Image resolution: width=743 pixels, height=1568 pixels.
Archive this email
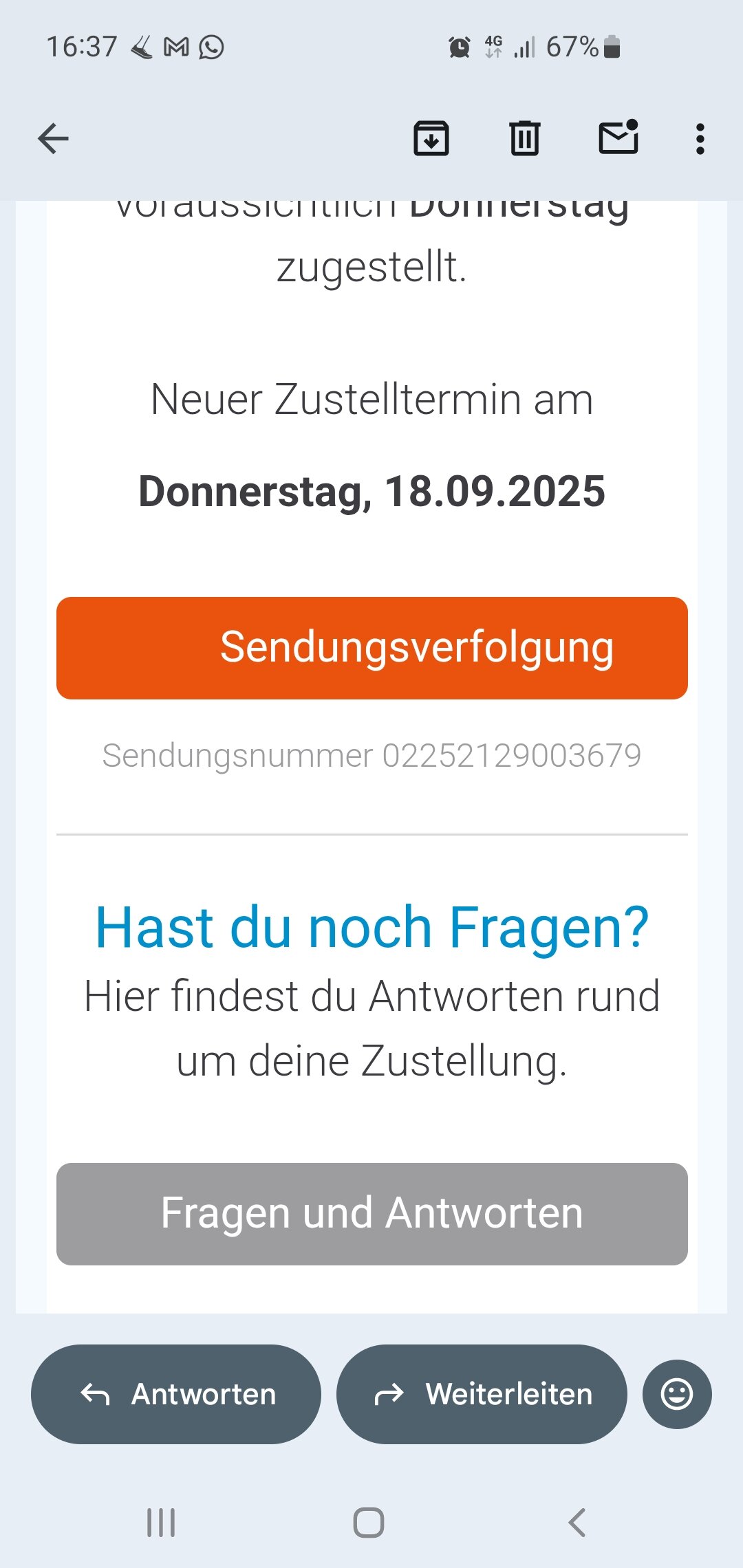pos(431,138)
